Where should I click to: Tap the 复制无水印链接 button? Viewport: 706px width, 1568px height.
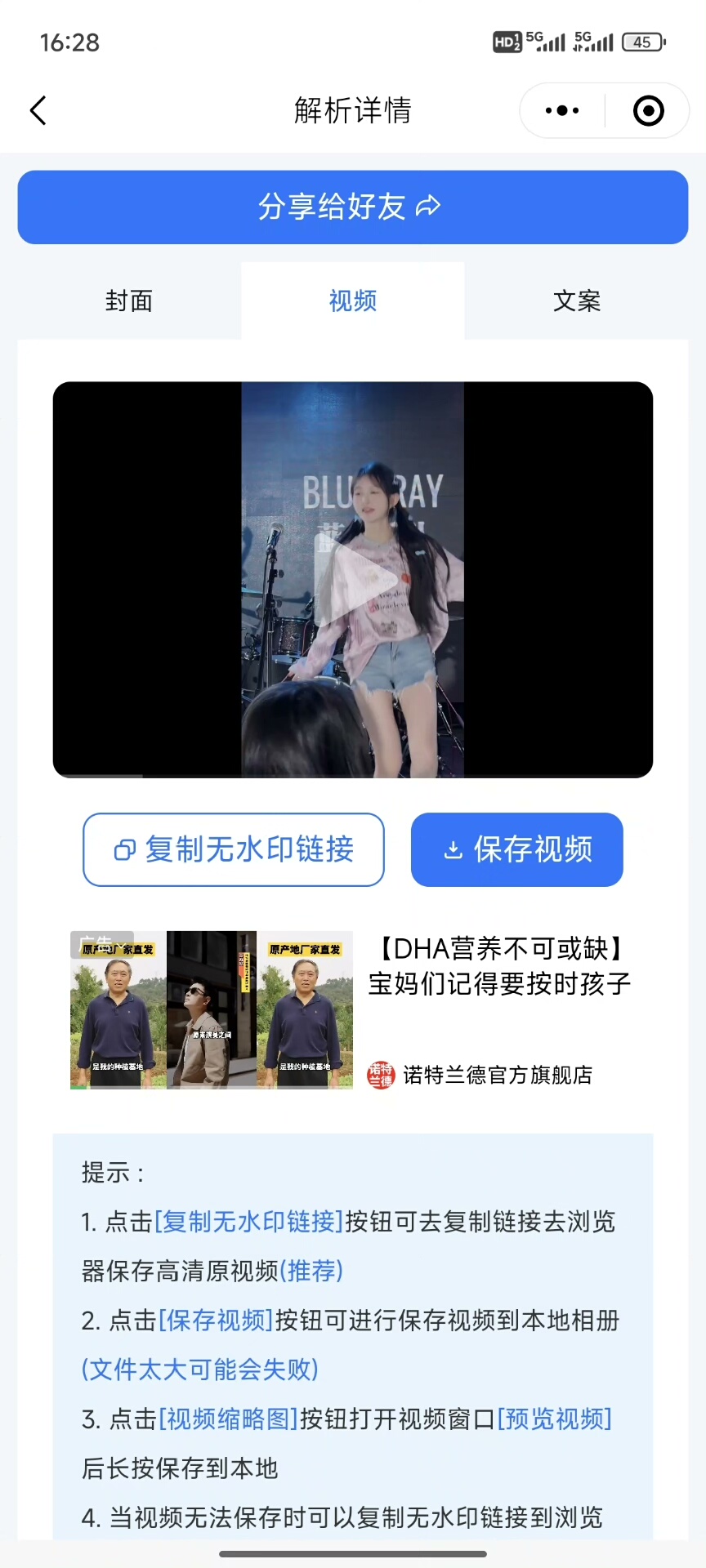[x=234, y=849]
